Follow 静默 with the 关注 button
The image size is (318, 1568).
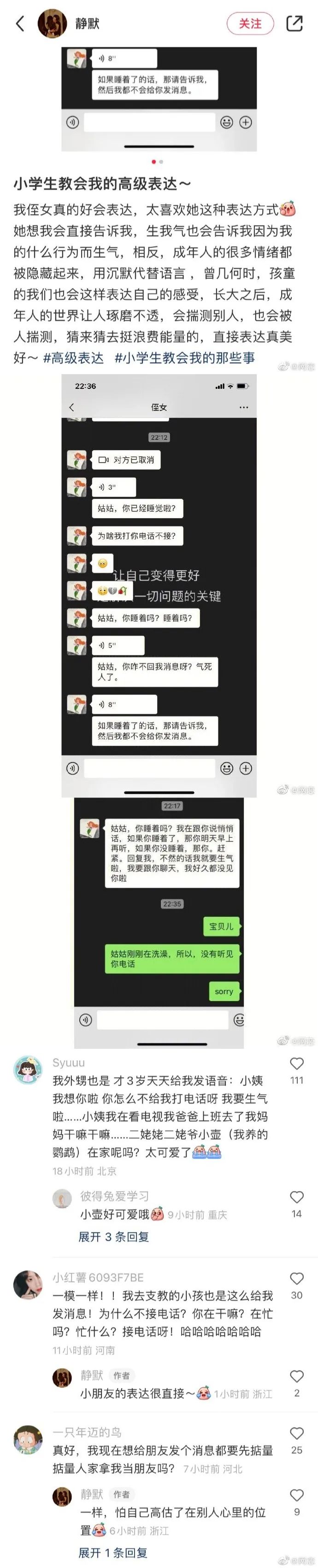click(x=250, y=24)
